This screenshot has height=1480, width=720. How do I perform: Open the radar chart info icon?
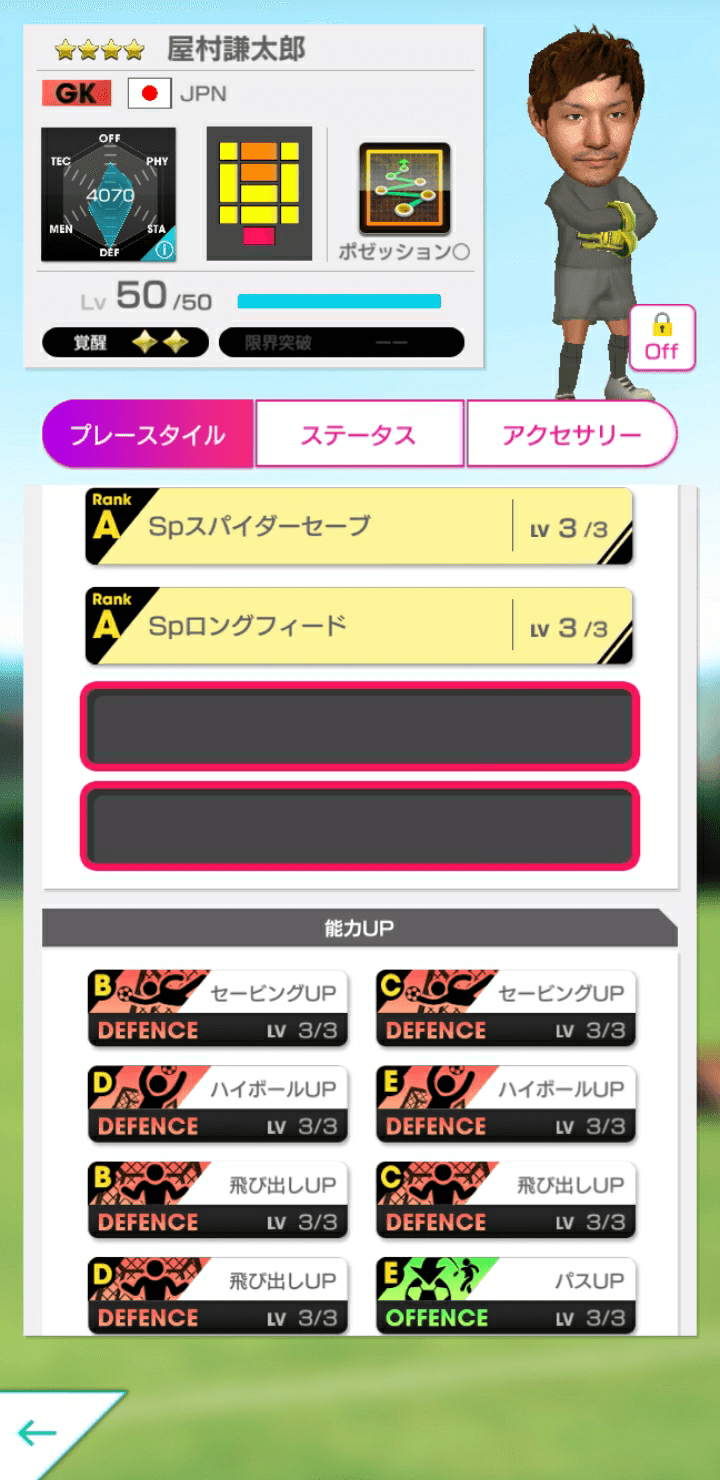point(164,250)
